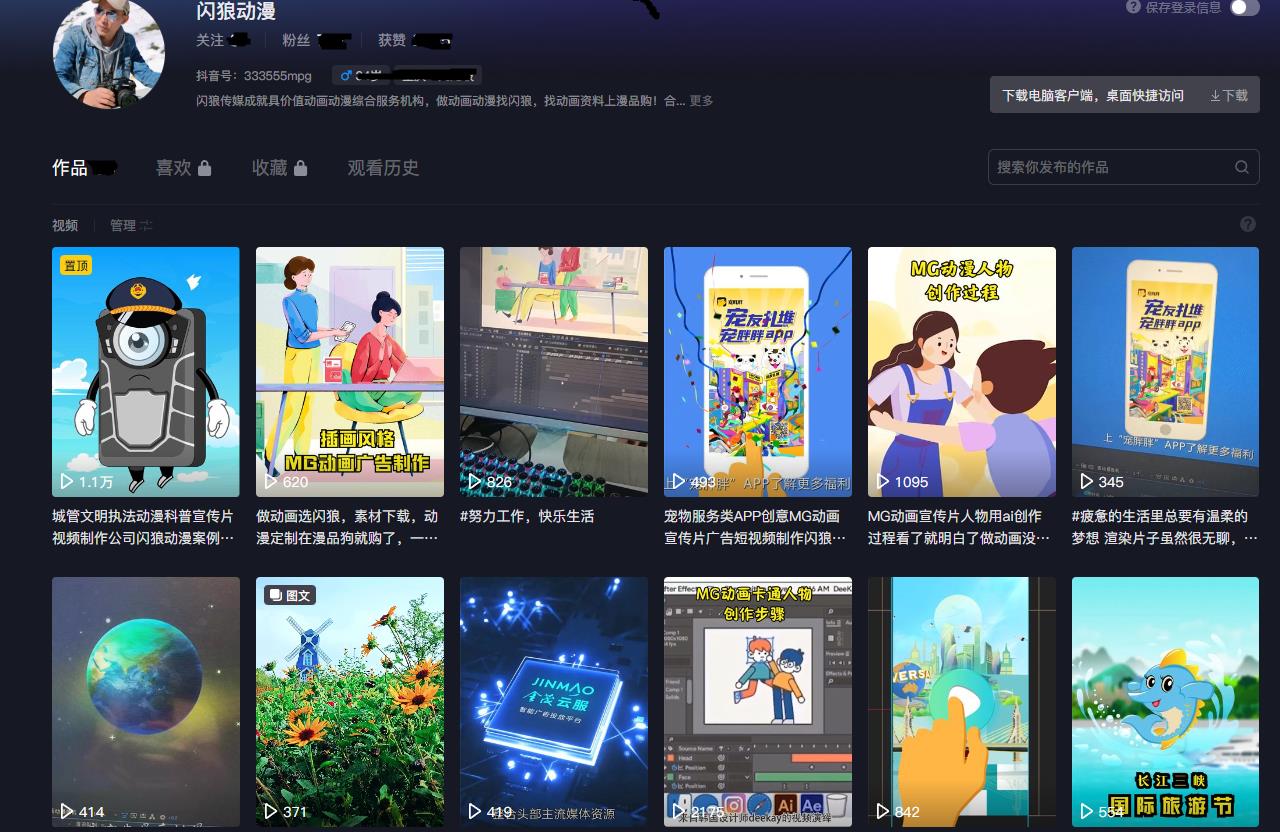Open the 图文 sunflower windmill post
The height and width of the screenshot is (832, 1280).
coord(350,702)
